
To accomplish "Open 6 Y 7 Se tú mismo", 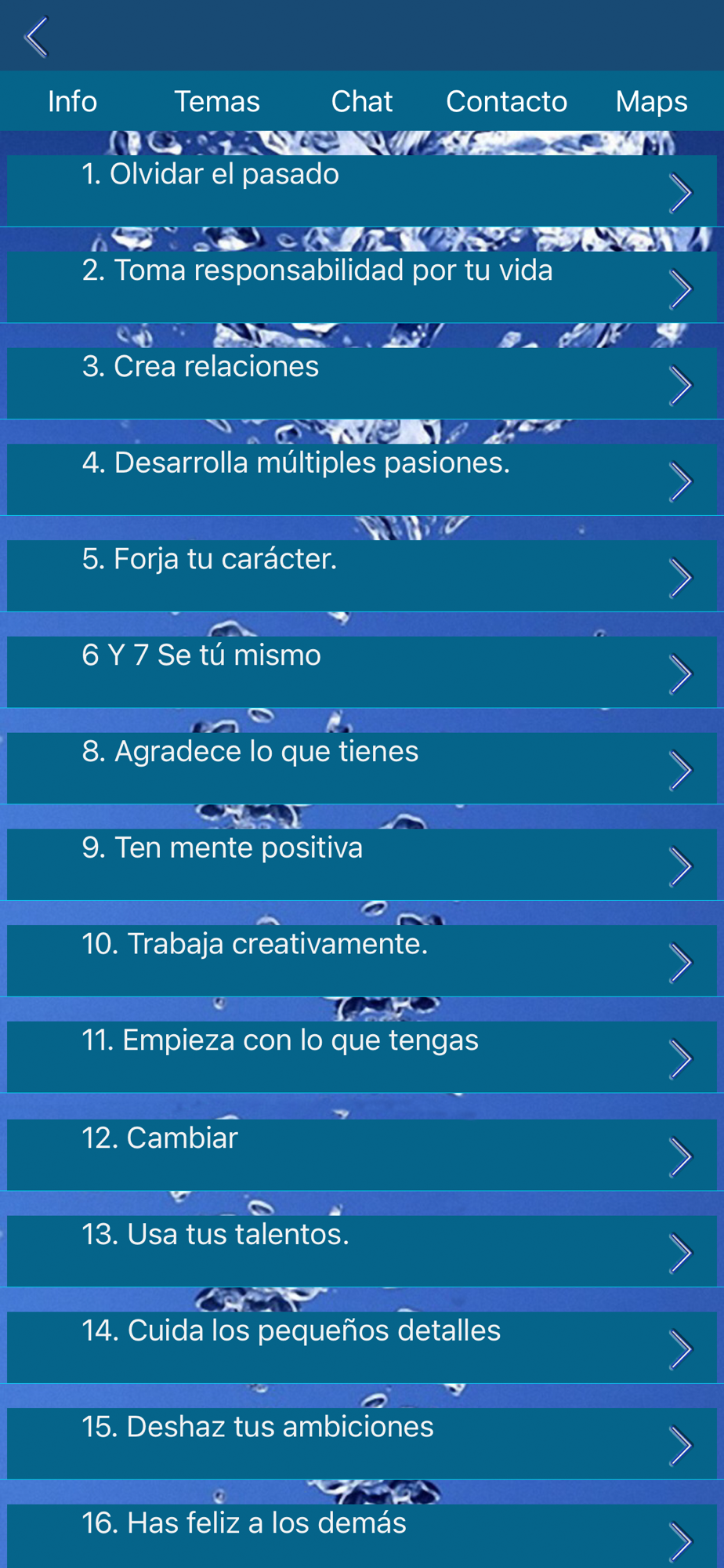I will 361,673.
